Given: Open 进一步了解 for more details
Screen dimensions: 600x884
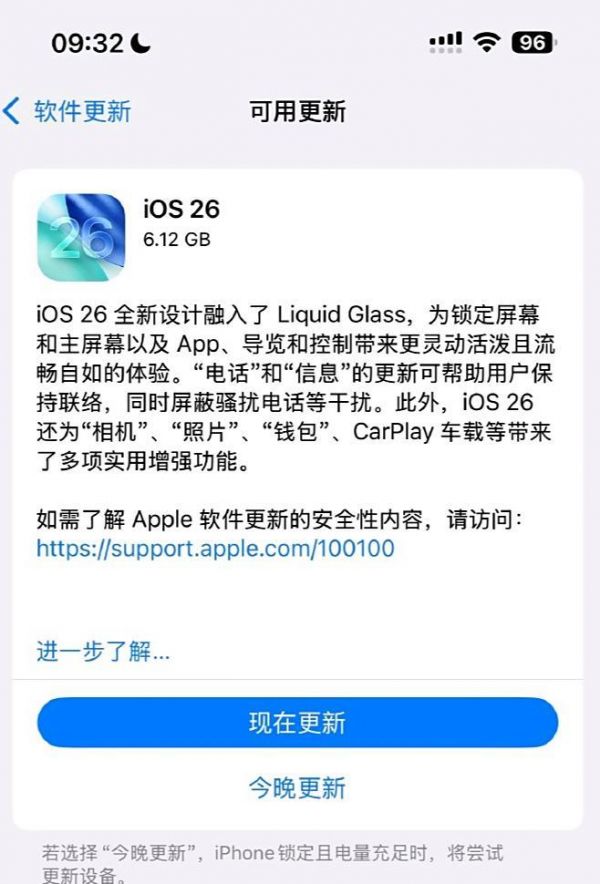Looking at the screenshot, I should tap(103, 652).
